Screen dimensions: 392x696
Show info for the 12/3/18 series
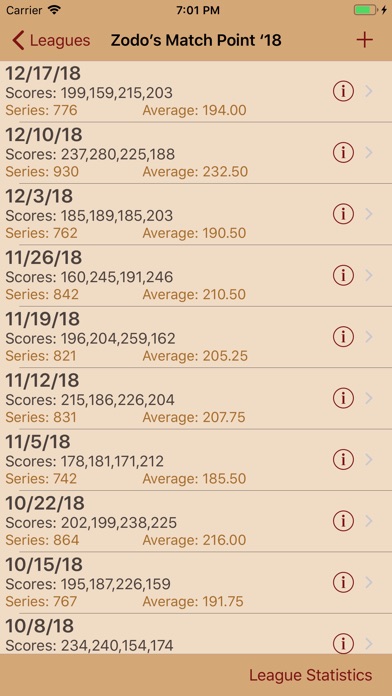343,214
